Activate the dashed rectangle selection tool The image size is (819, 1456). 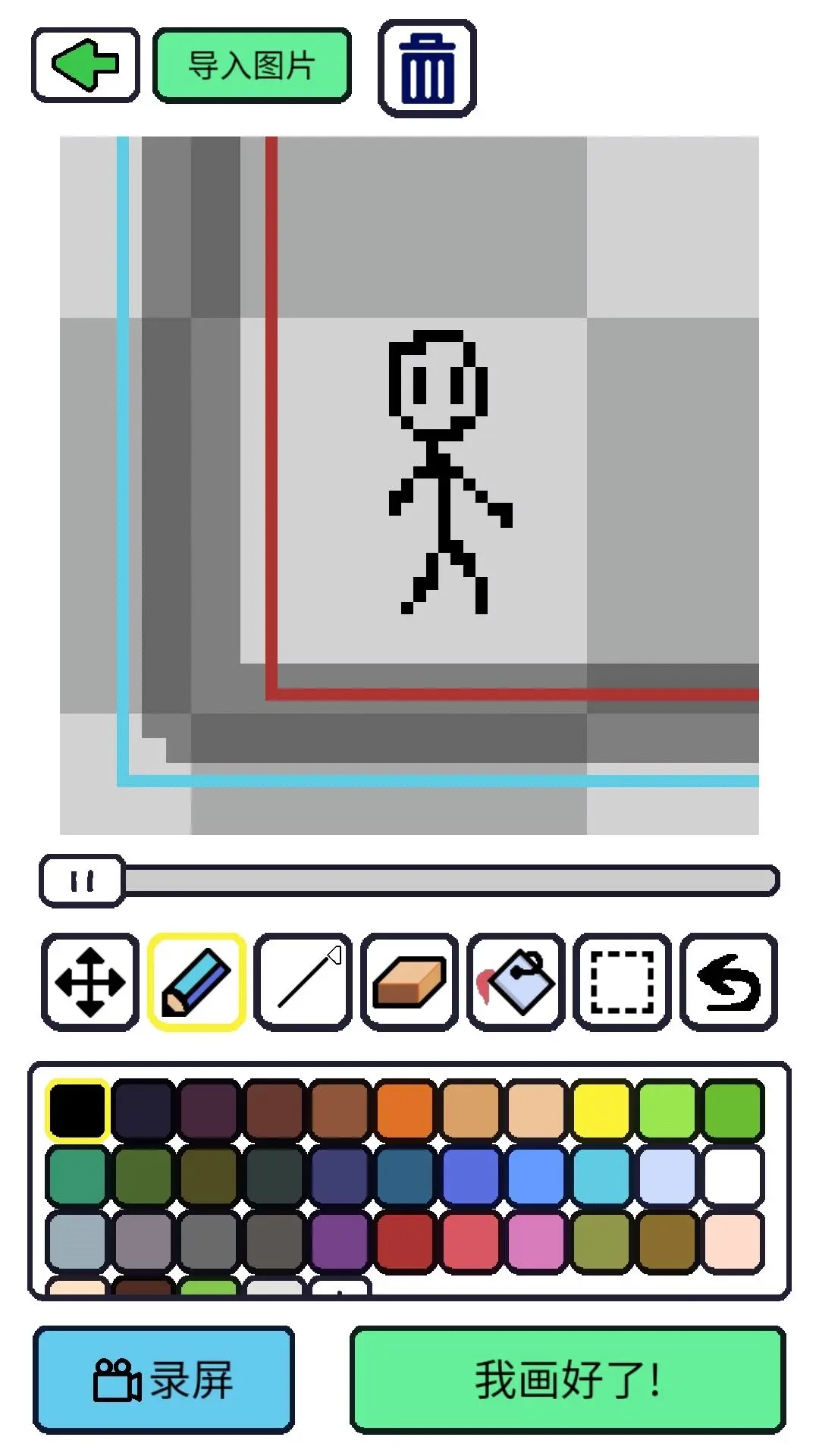click(x=623, y=982)
